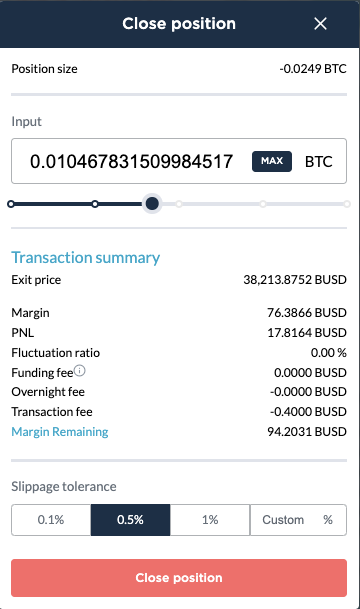This screenshot has width=360, height=609.
Task: Tap the BTC amount input field
Action: coord(132,161)
